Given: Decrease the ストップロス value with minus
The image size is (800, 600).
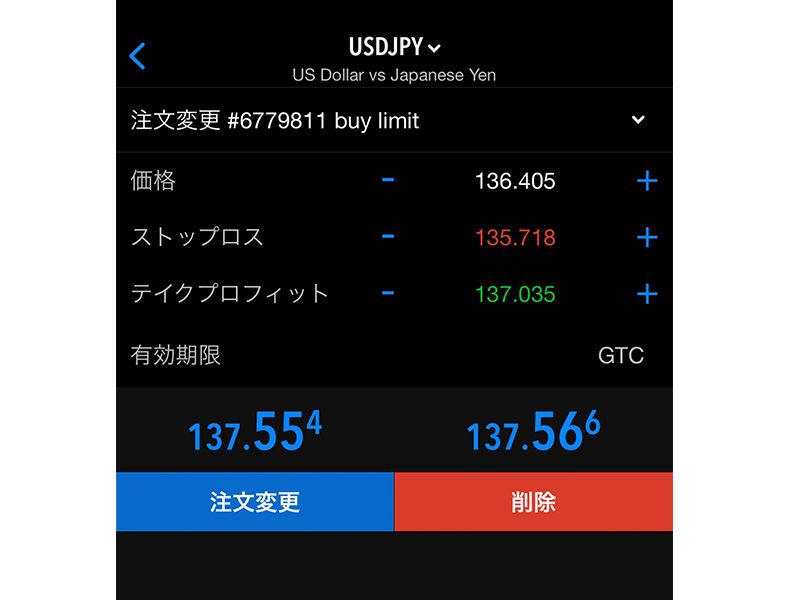Looking at the screenshot, I should 388,237.
